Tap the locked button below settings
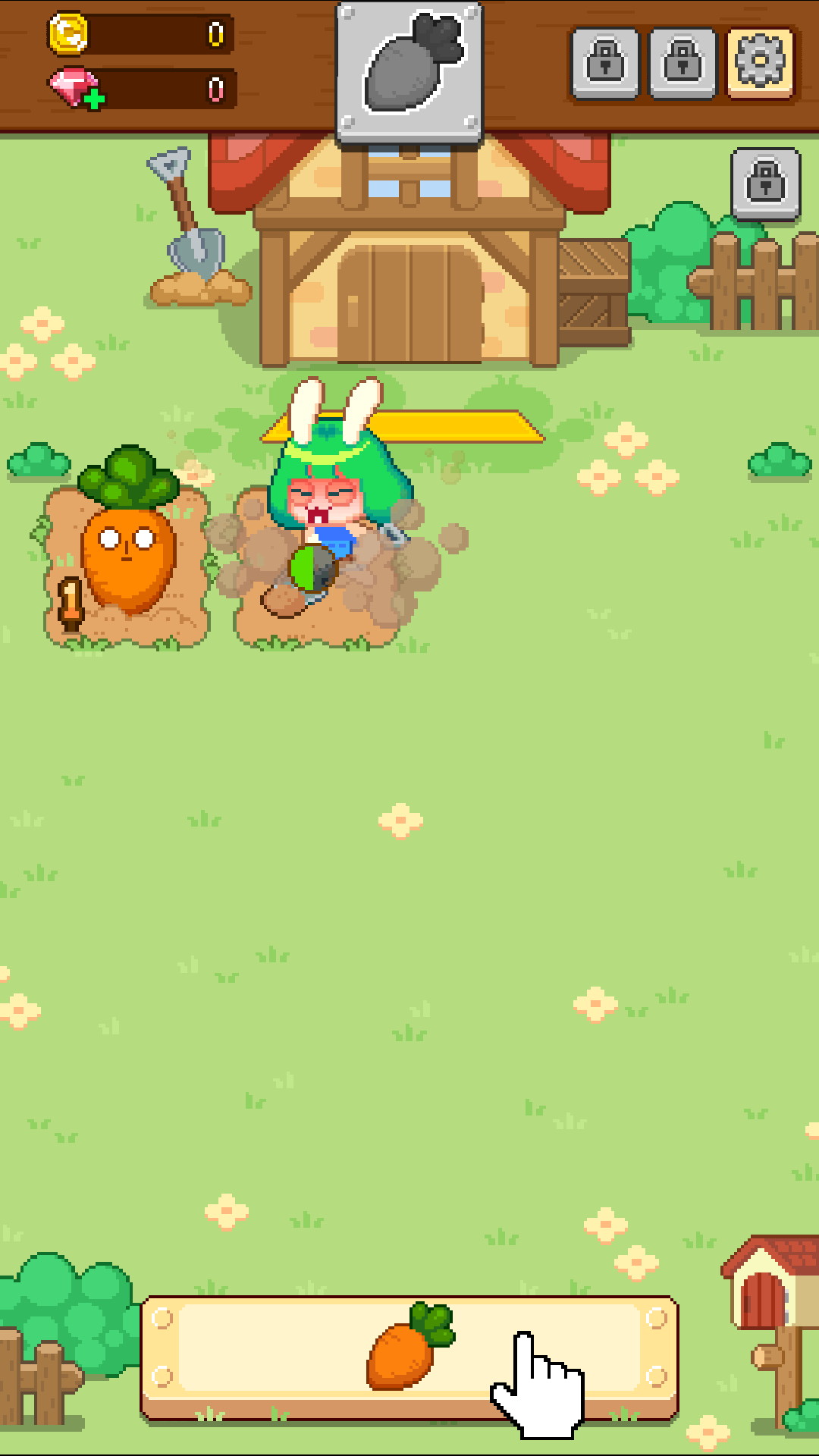The image size is (819, 1456). pyautogui.click(x=765, y=184)
